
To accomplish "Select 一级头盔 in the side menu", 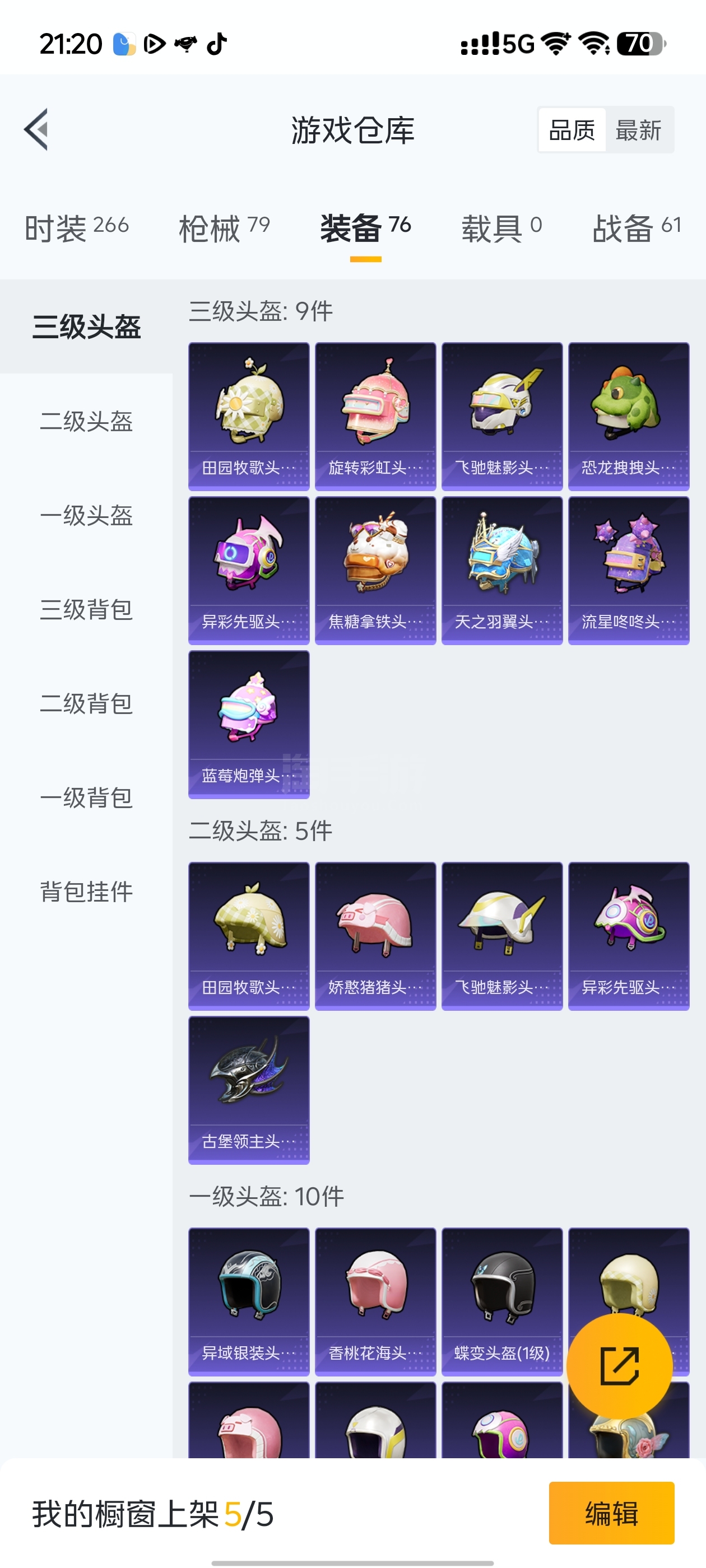I will coord(86,516).
